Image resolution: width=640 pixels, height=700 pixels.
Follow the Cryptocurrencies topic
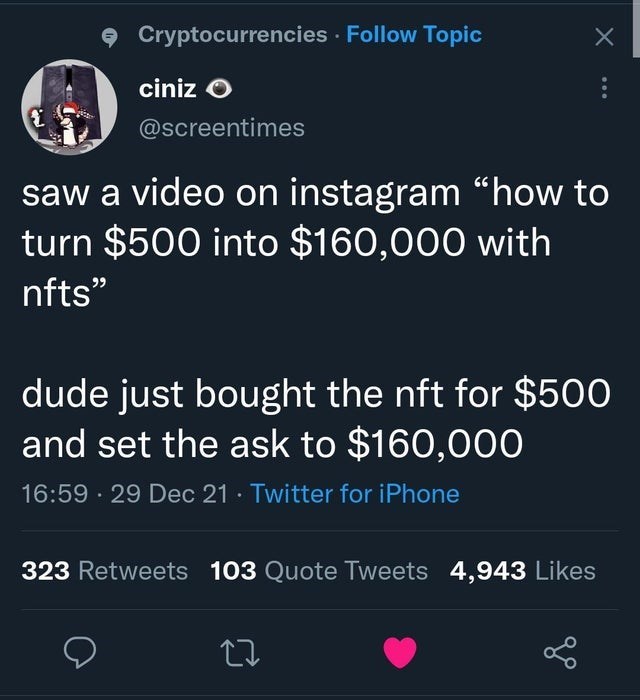(413, 35)
